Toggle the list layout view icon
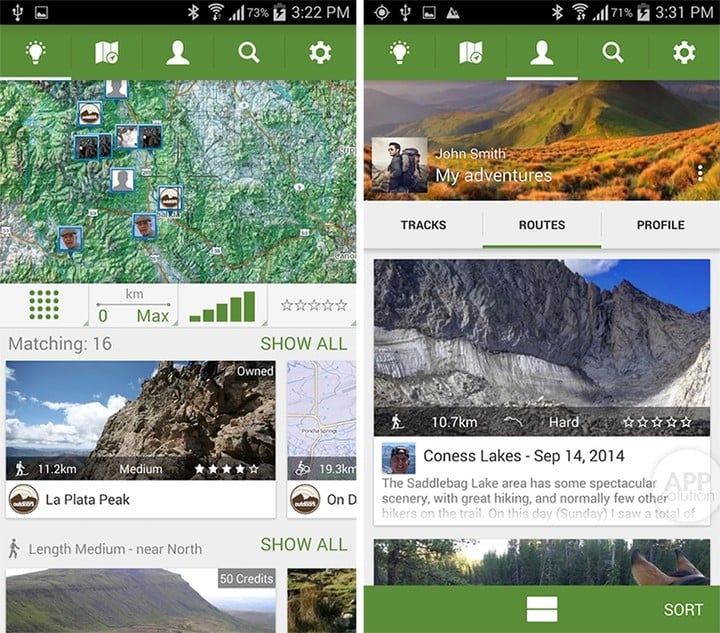The height and width of the screenshot is (633, 720). (541, 609)
